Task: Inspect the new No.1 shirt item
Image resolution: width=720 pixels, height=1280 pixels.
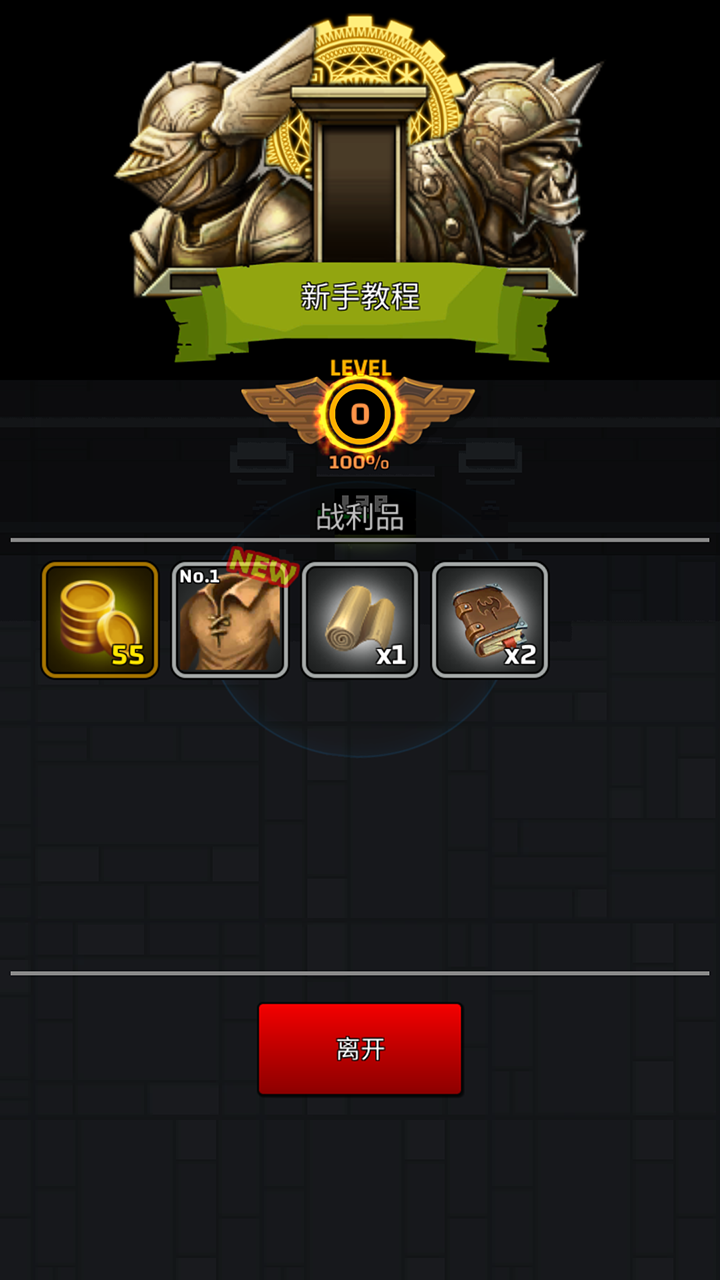Action: tap(230, 620)
